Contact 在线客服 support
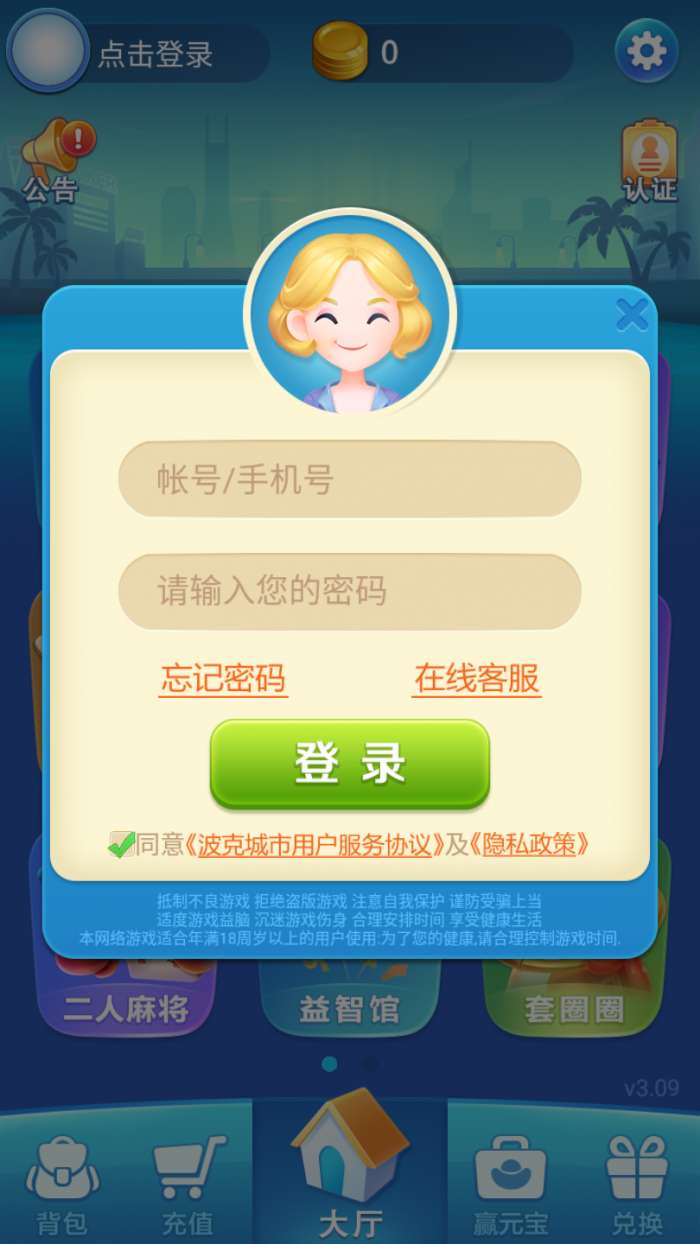 (478, 679)
